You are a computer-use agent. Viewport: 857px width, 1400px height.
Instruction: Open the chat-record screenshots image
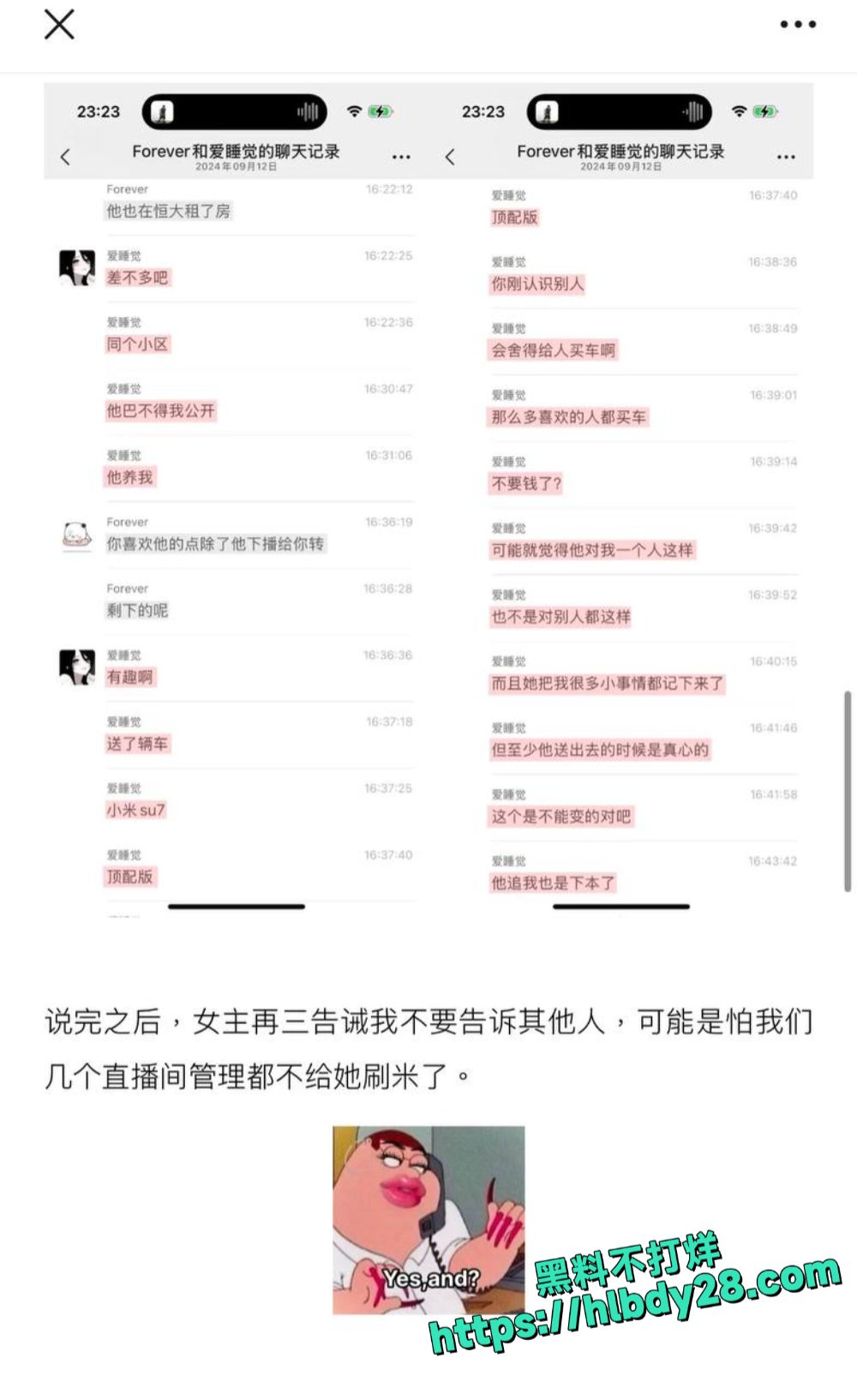pyautogui.click(x=428, y=501)
